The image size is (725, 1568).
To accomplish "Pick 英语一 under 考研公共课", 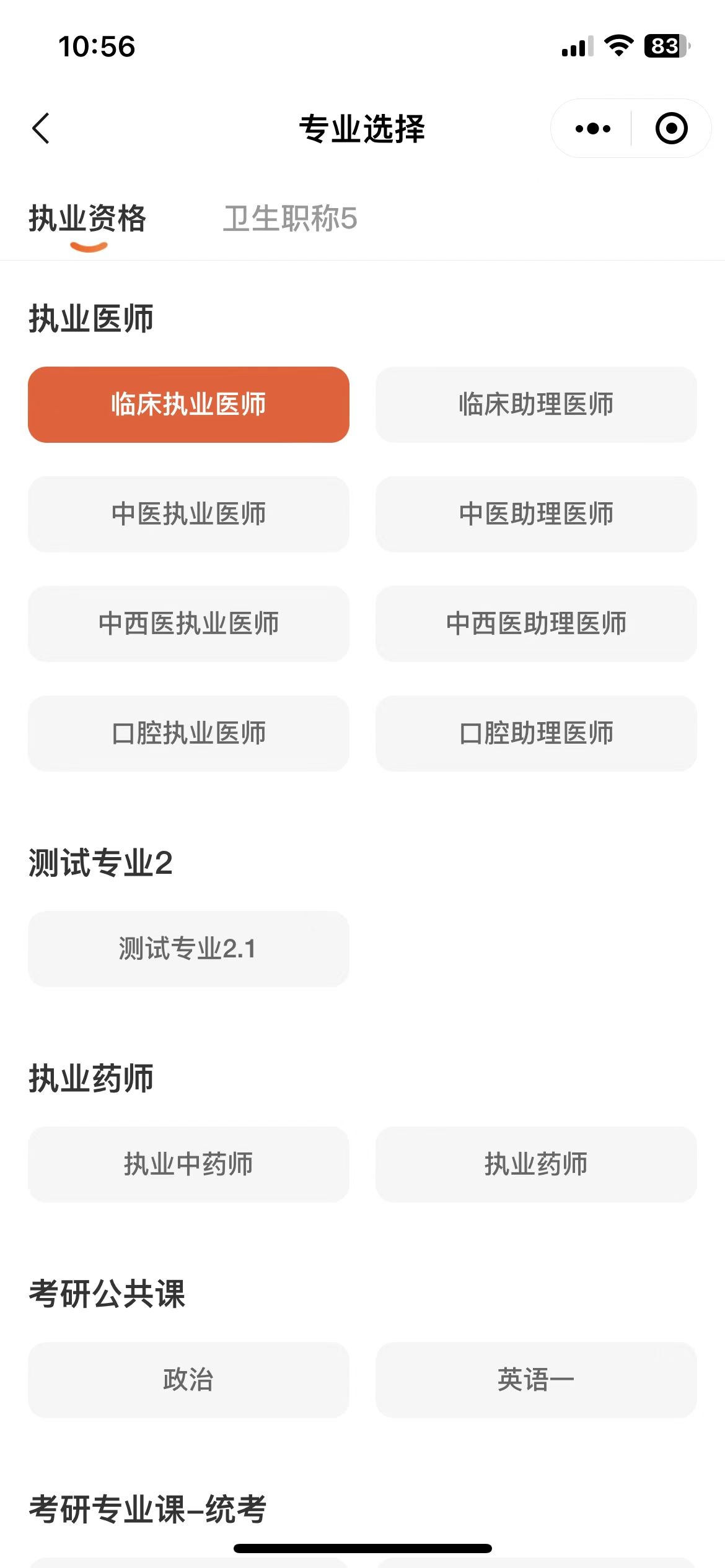I will click(x=536, y=1380).
